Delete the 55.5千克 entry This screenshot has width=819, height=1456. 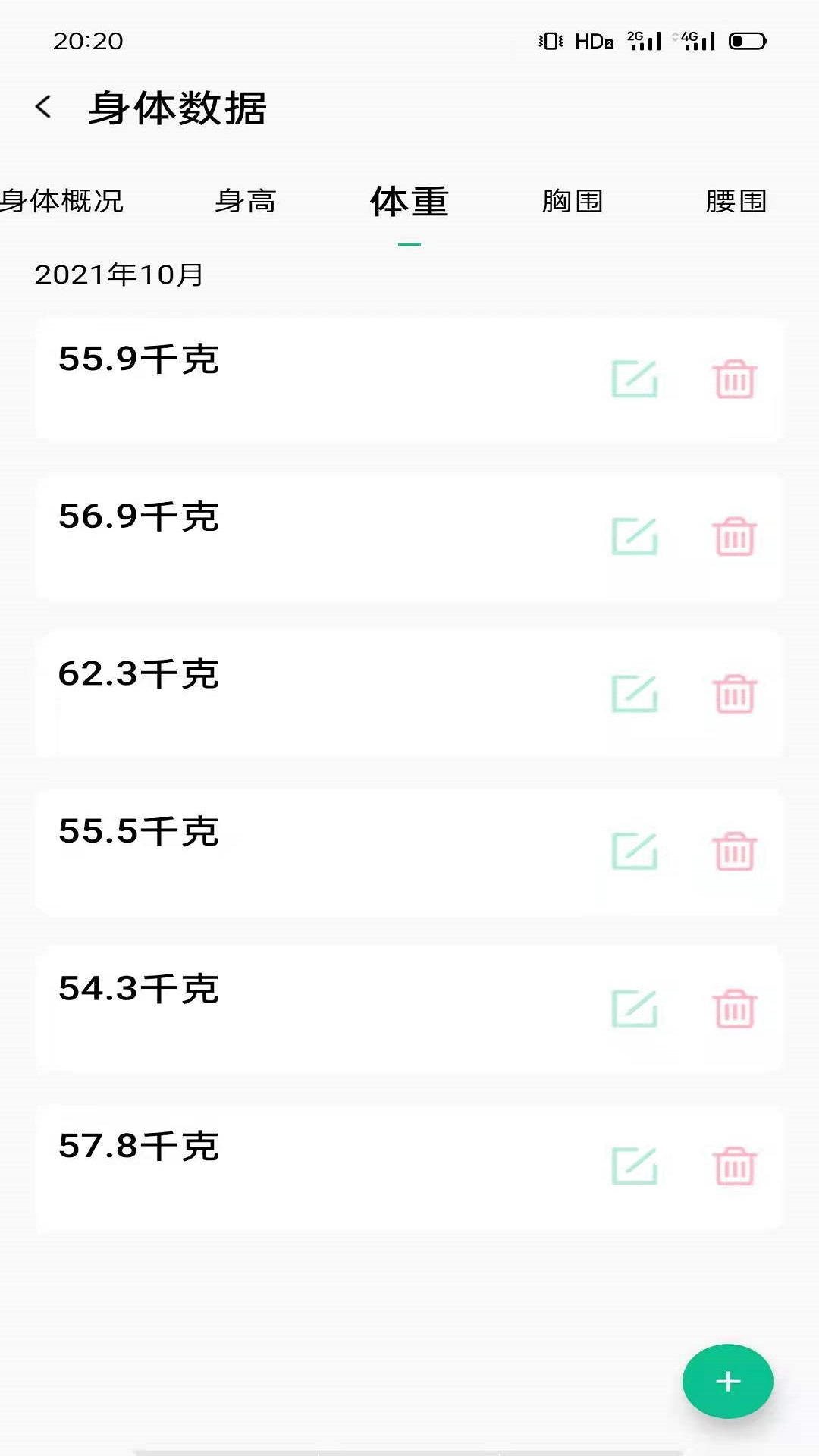[735, 852]
